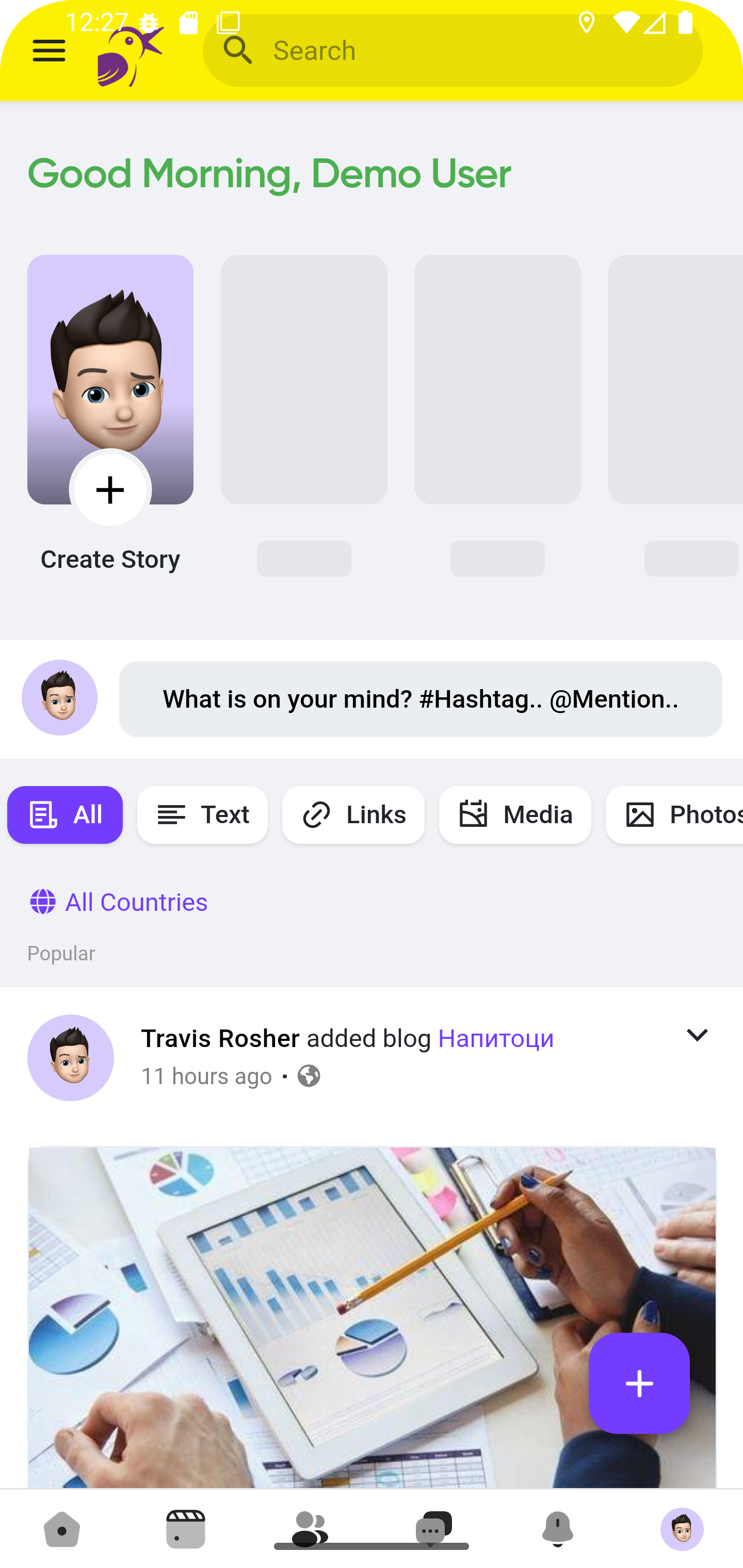Open the Напитоци blog link
This screenshot has width=743, height=1568.
tap(496, 1038)
